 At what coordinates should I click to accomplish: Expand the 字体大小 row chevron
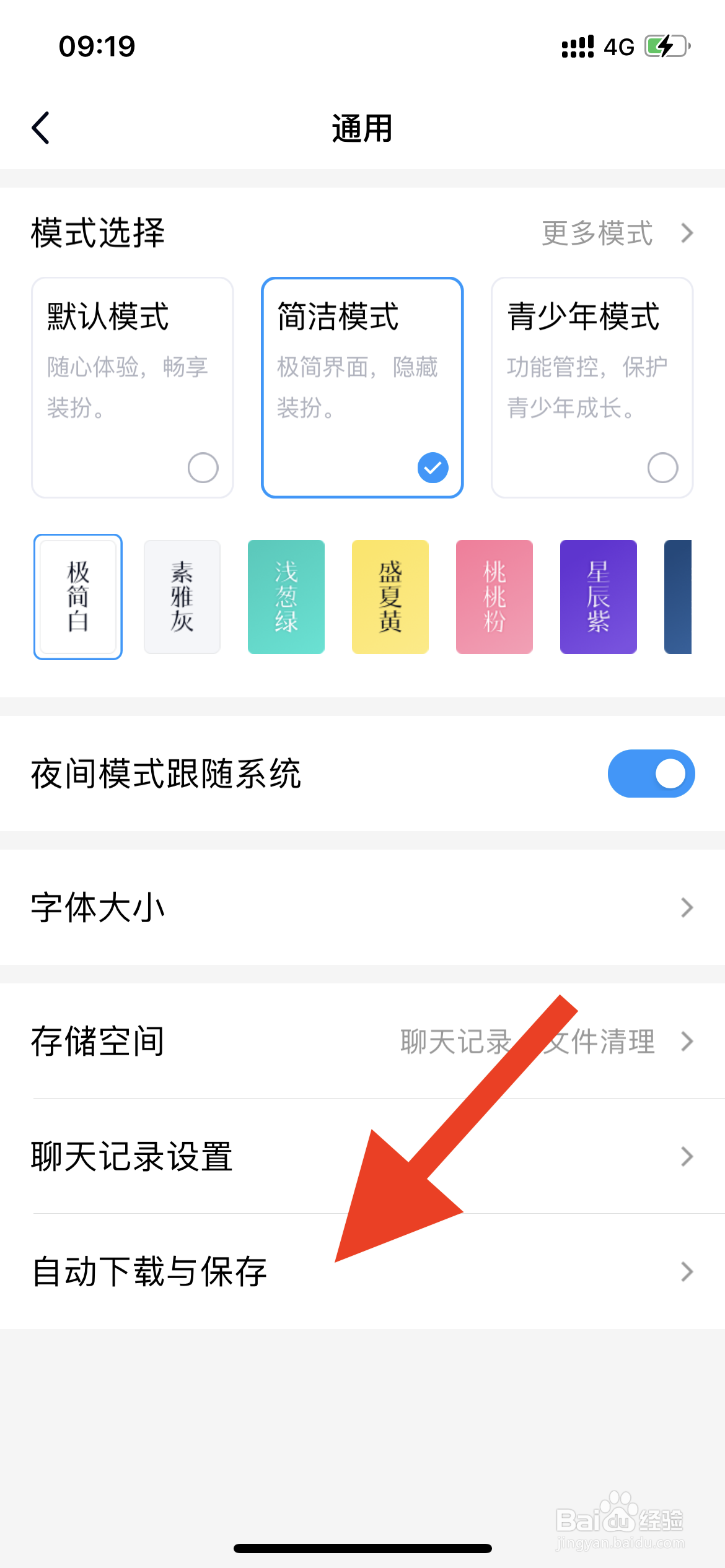[685, 907]
